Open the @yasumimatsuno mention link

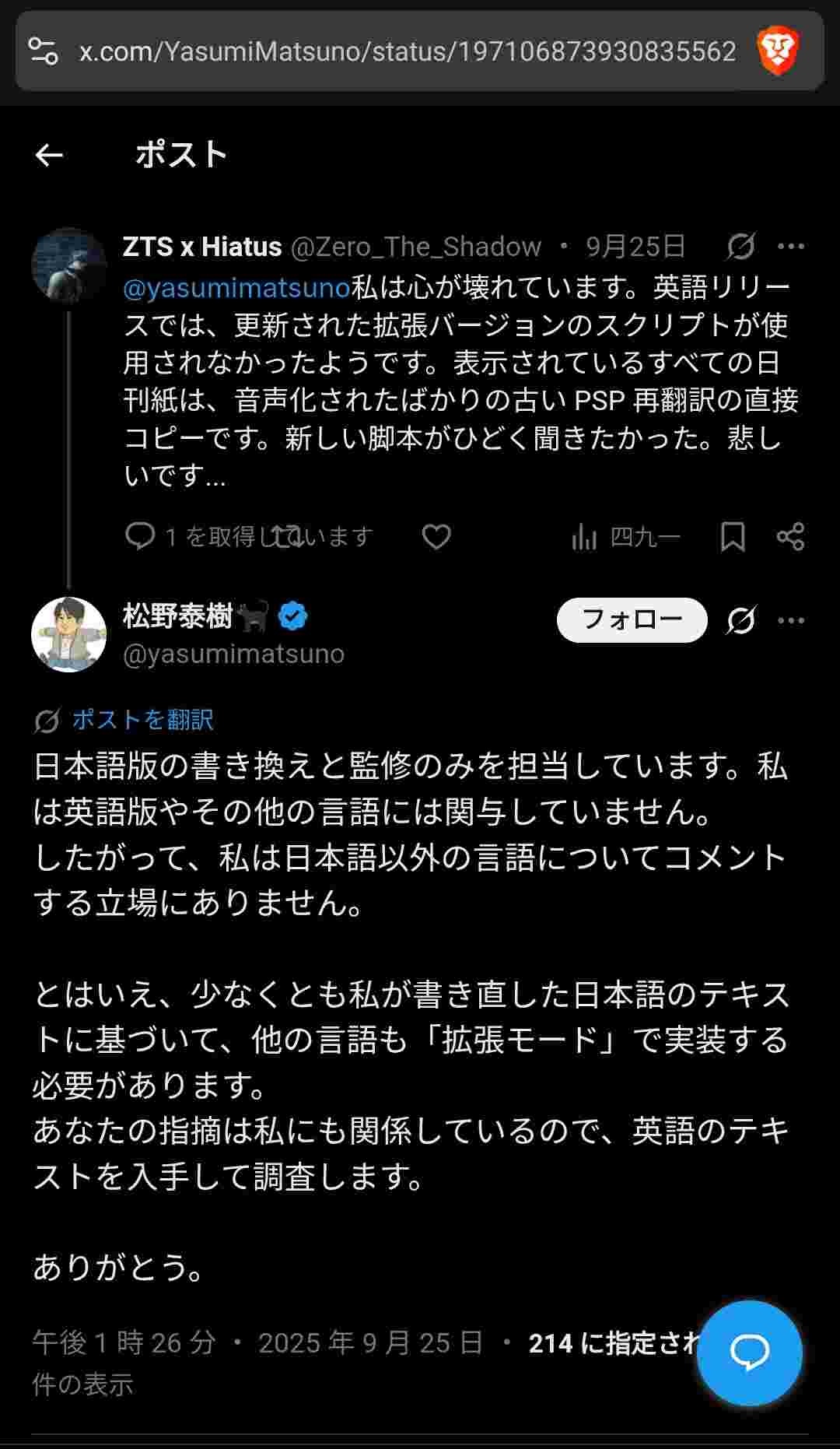[x=236, y=288]
